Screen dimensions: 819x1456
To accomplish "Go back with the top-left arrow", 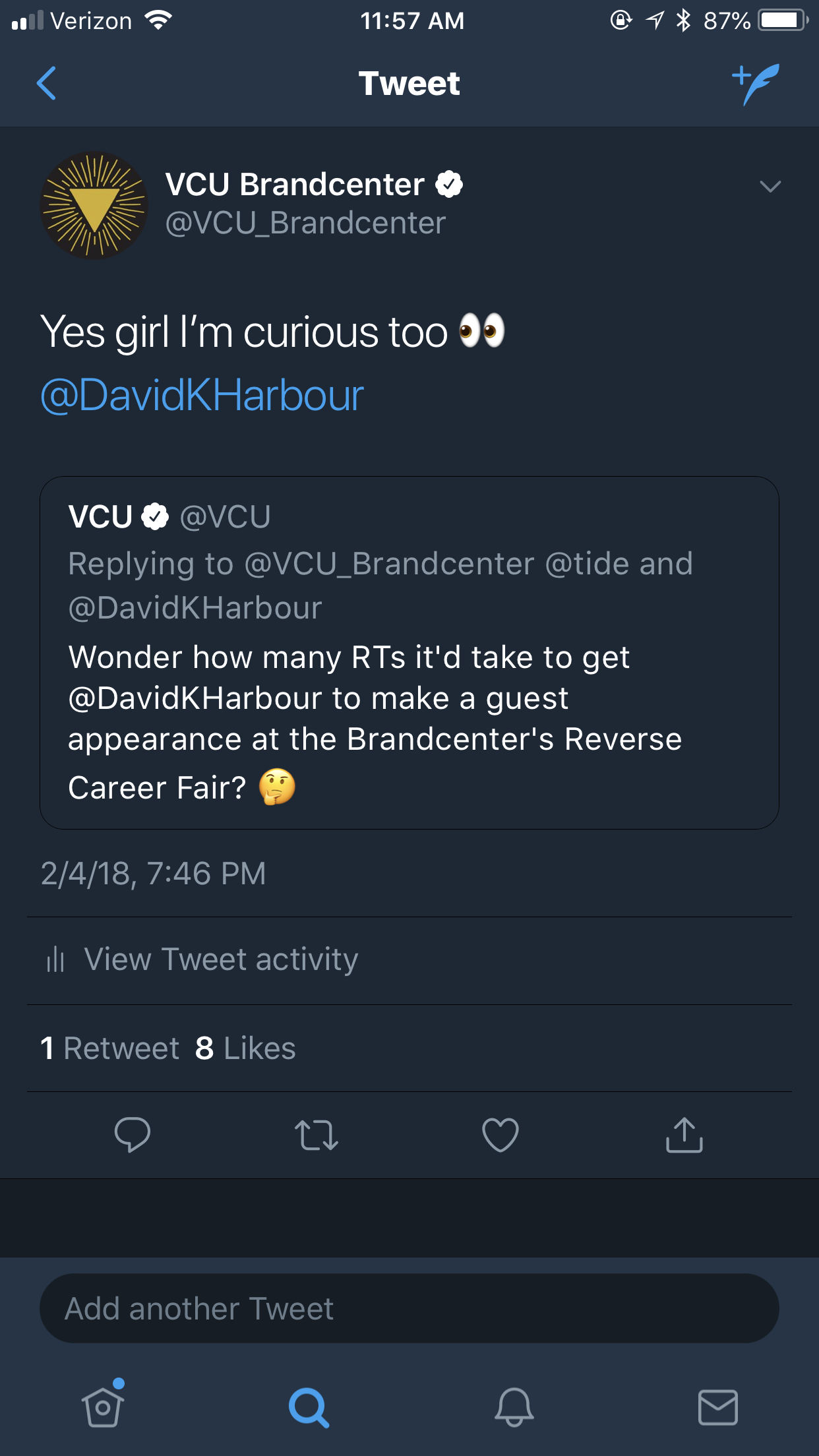I will (46, 83).
